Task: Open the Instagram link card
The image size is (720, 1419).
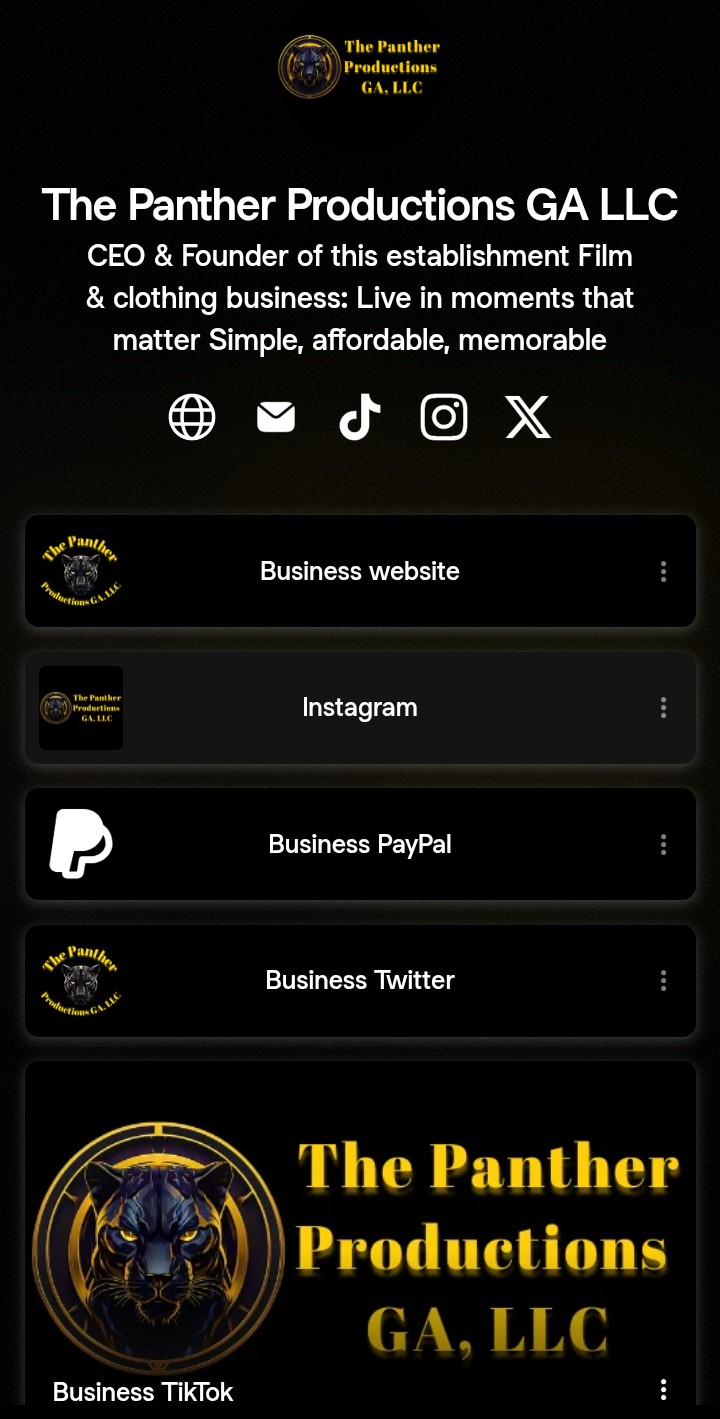Action: pyautogui.click(x=360, y=708)
